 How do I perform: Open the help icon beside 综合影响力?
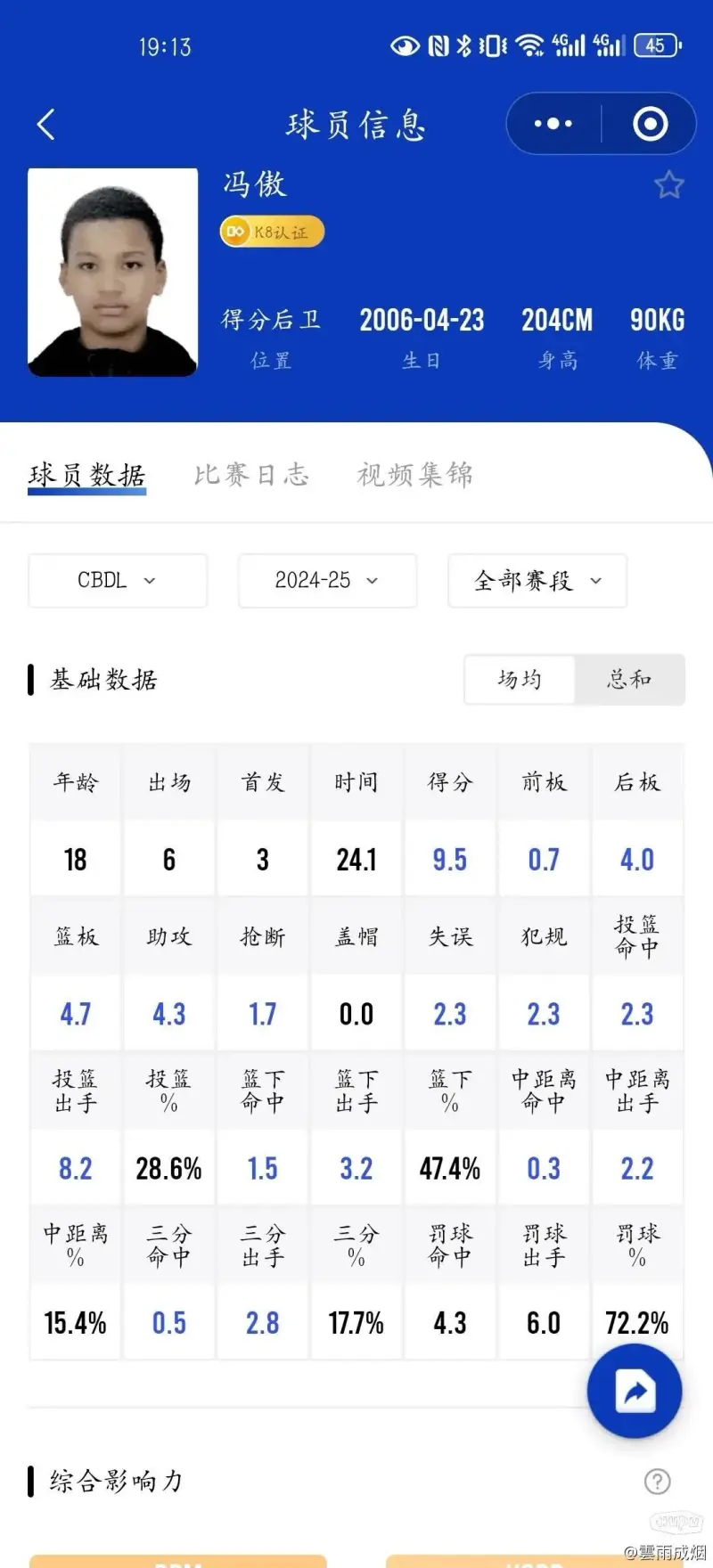pyautogui.click(x=657, y=1482)
